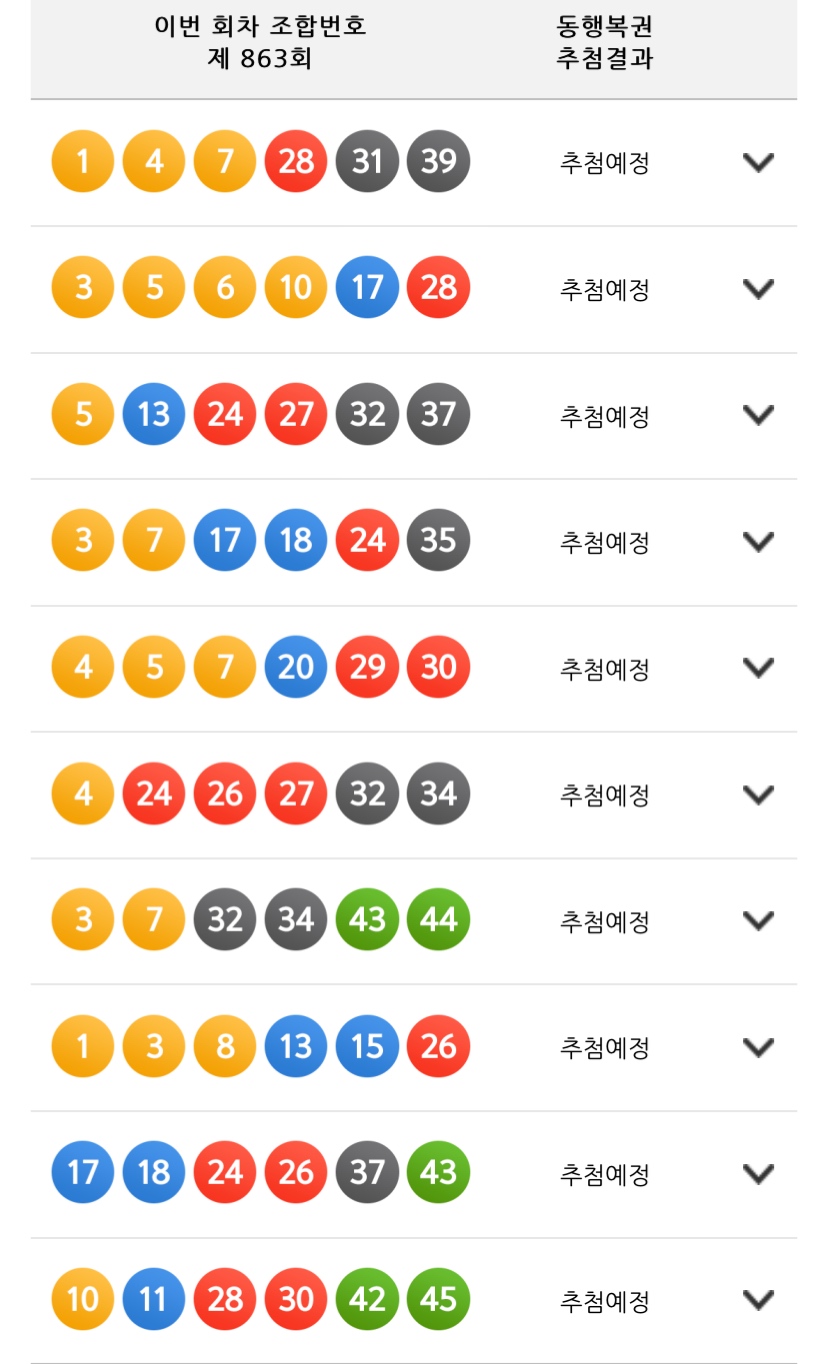Expand the row with numbers 1 3 8 13 15 26
This screenshot has width=828, height=1364.
759,1047
